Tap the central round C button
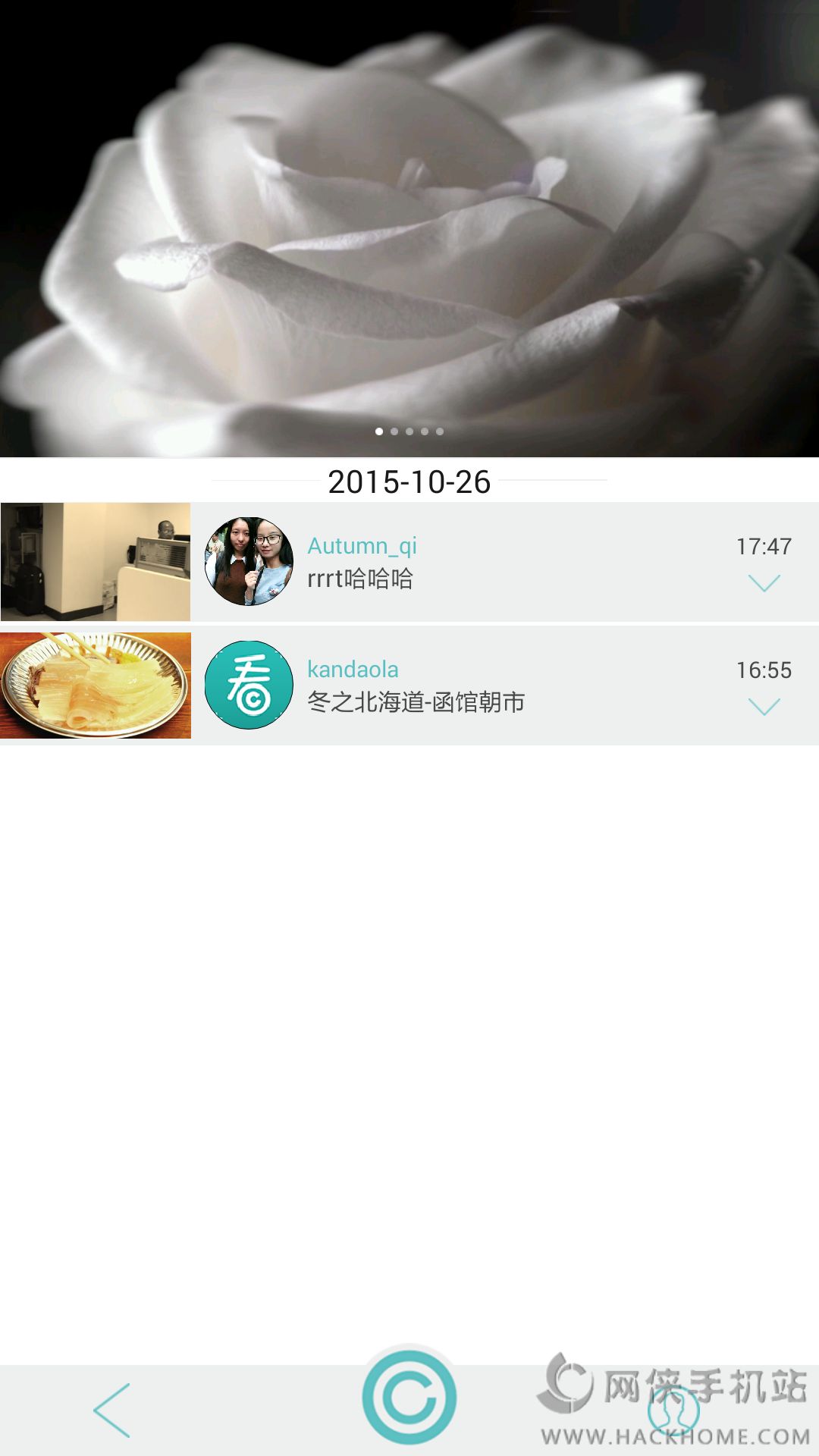This screenshot has width=819, height=1456. [x=409, y=1397]
